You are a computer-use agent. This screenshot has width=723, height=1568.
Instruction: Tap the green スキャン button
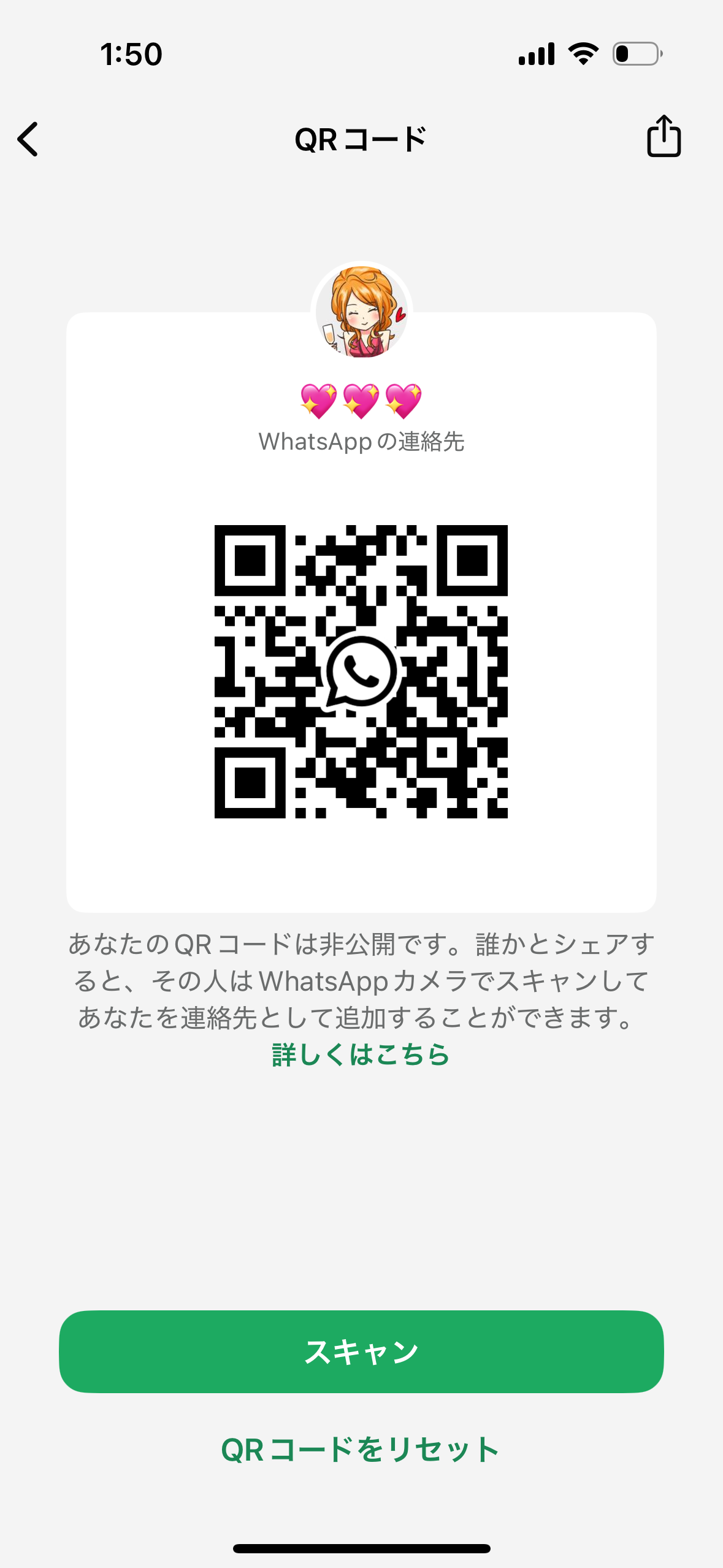pos(361,1351)
